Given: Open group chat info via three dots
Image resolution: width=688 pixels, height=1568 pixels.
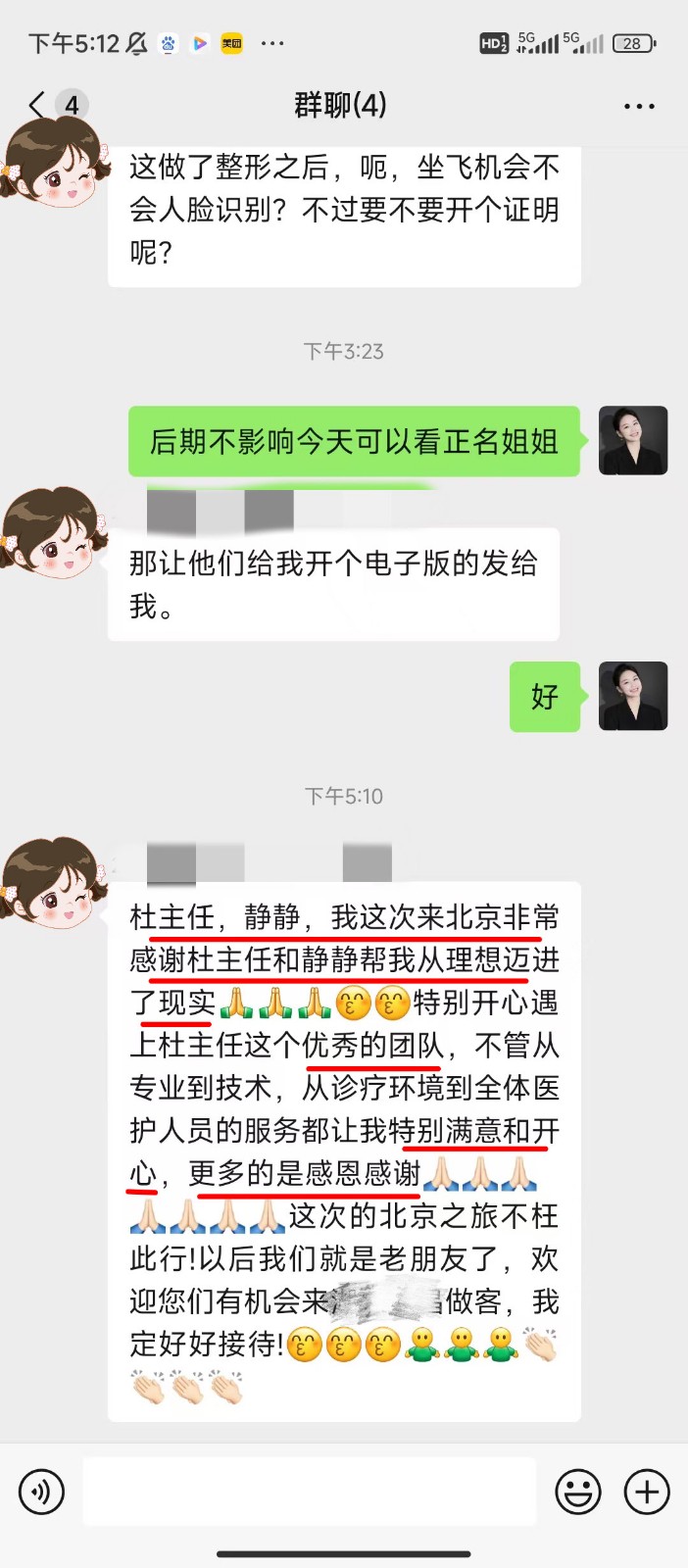Looking at the screenshot, I should (639, 106).
